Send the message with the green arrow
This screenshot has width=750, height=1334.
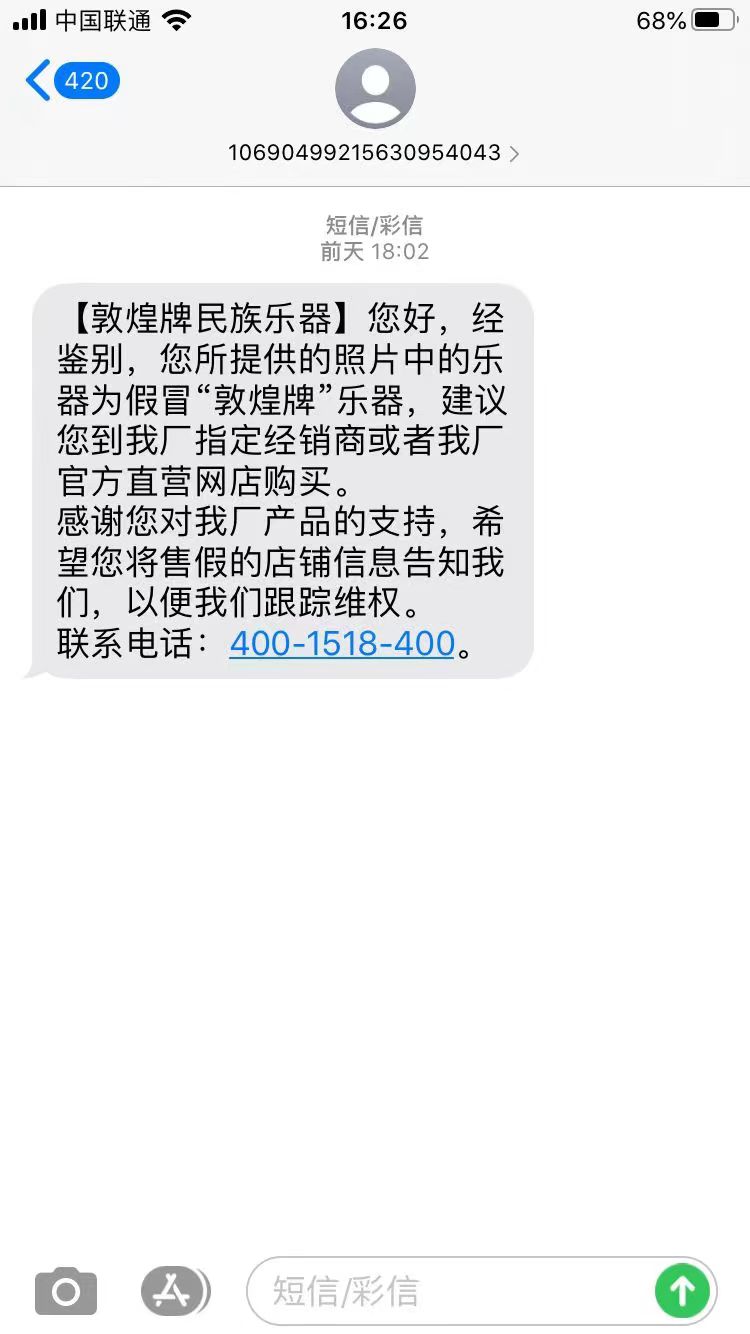[682, 1291]
